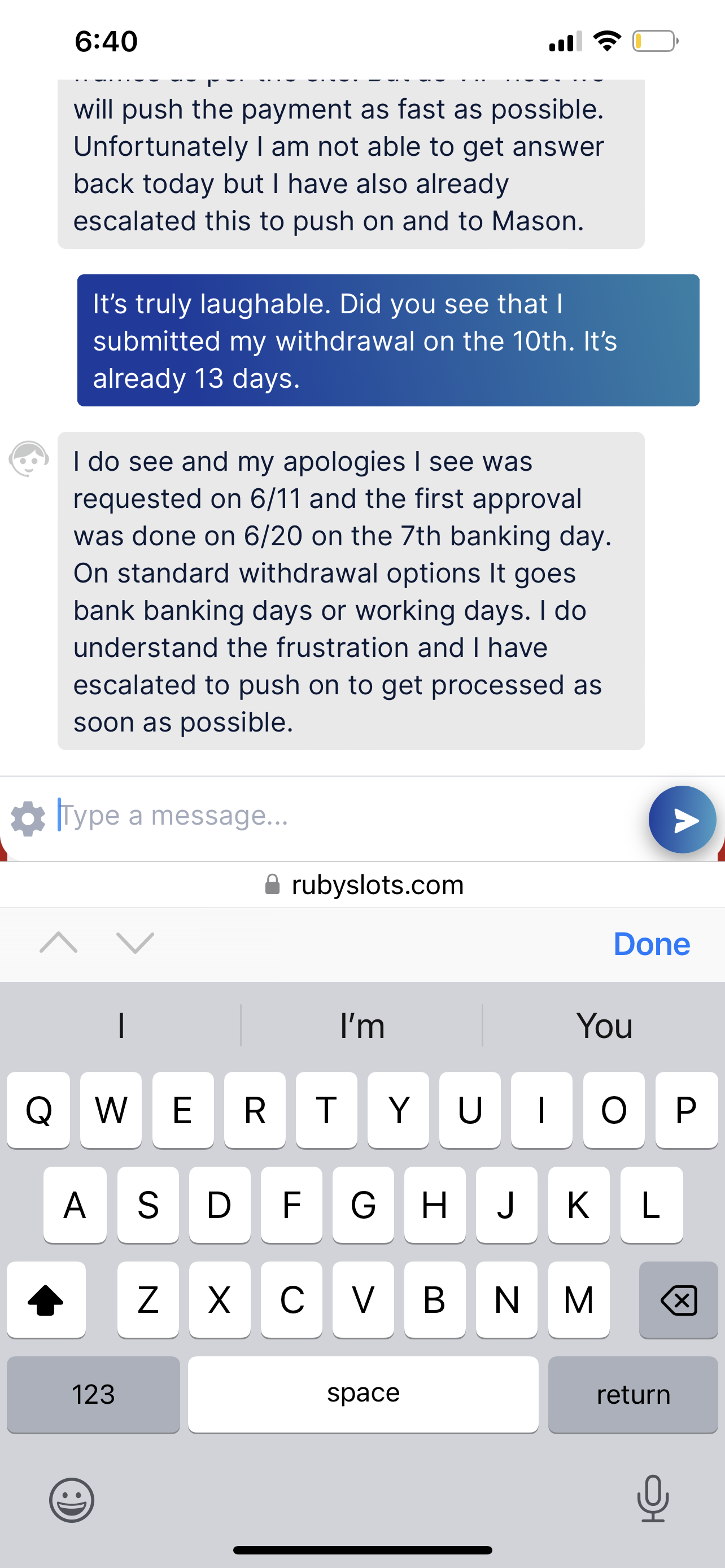725x1568 pixels.
Task: Tap the rubyslots.com address bar
Action: click(364, 884)
